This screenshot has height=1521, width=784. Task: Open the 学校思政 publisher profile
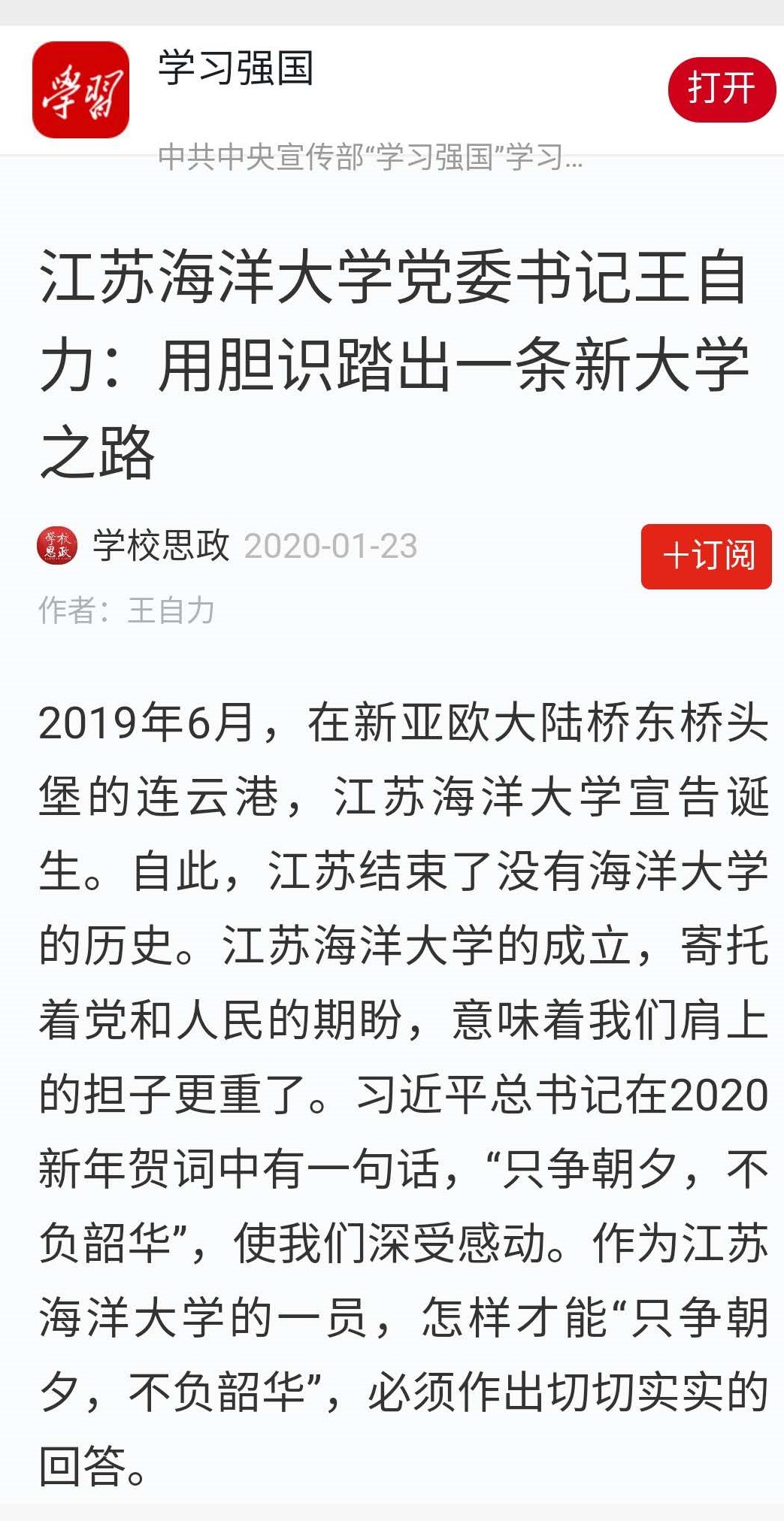pyautogui.click(x=159, y=545)
